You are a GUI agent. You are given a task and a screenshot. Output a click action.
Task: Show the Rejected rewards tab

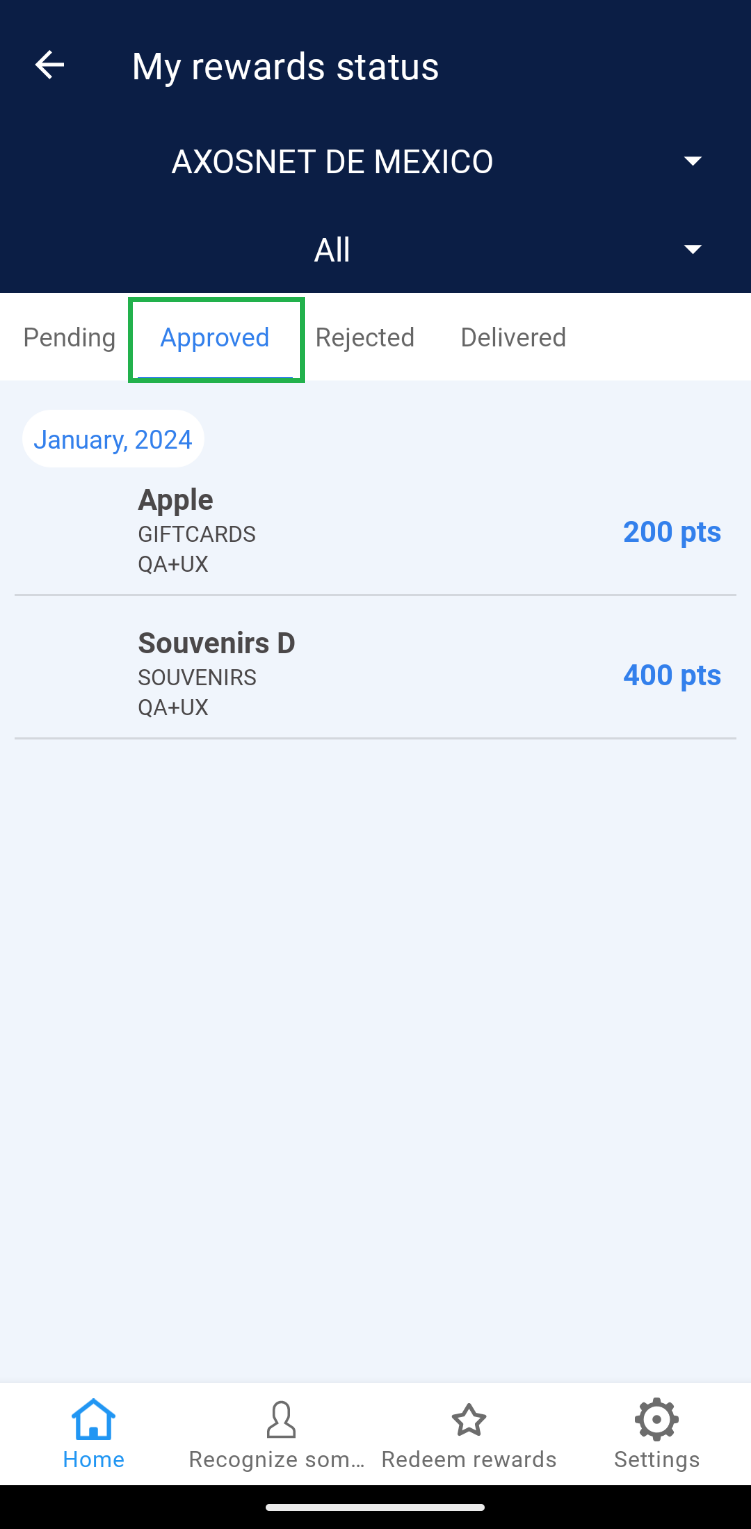(x=365, y=338)
